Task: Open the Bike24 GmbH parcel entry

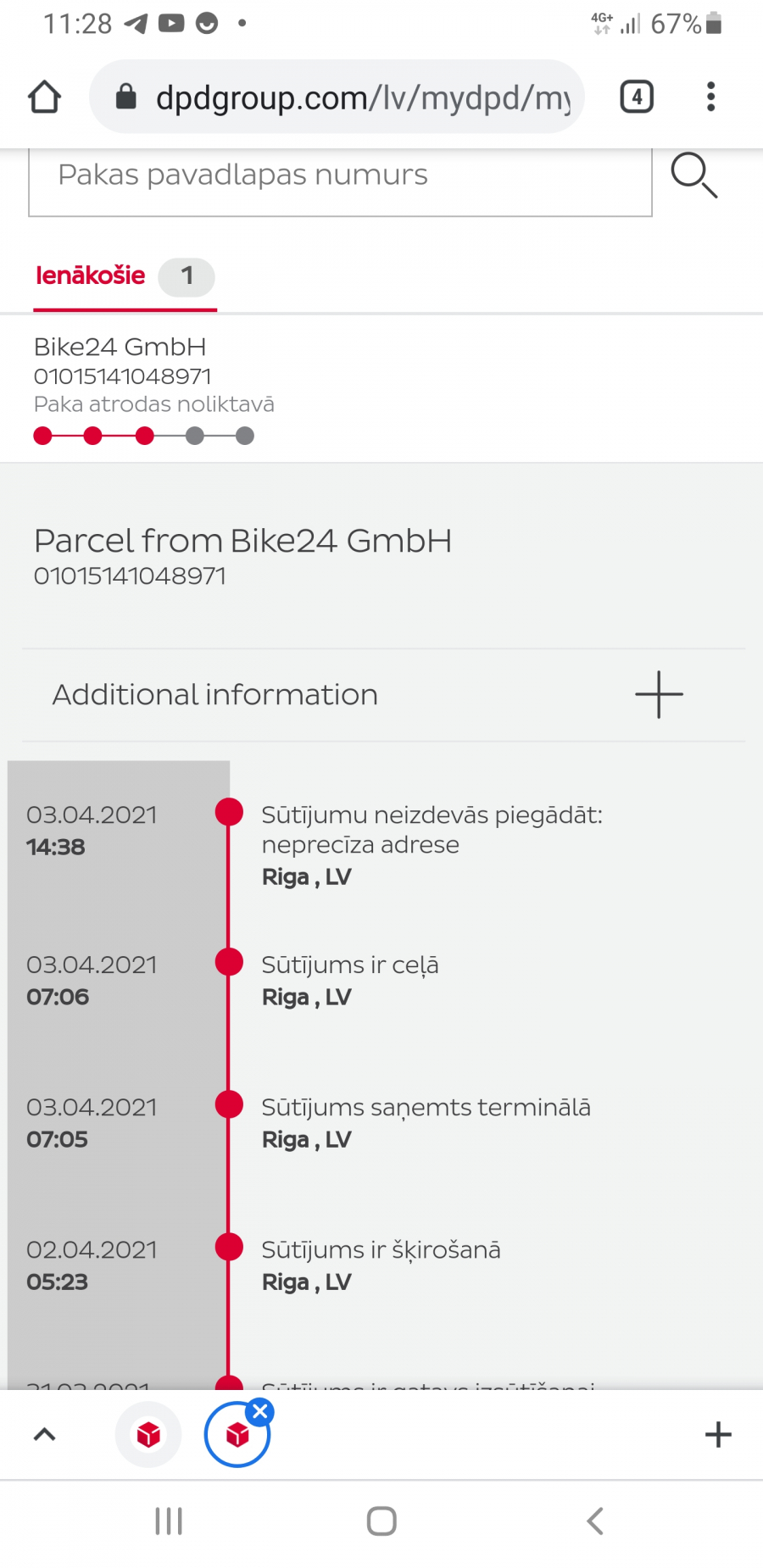Action: pyautogui.click(x=381, y=389)
